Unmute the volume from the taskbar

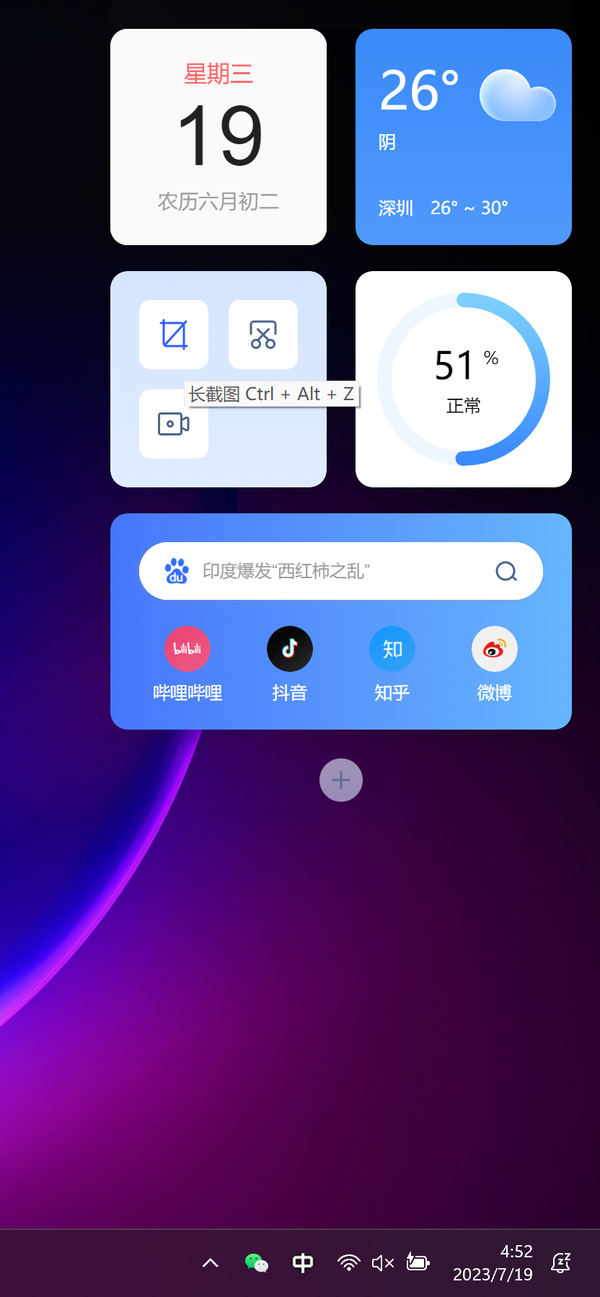(x=383, y=1263)
